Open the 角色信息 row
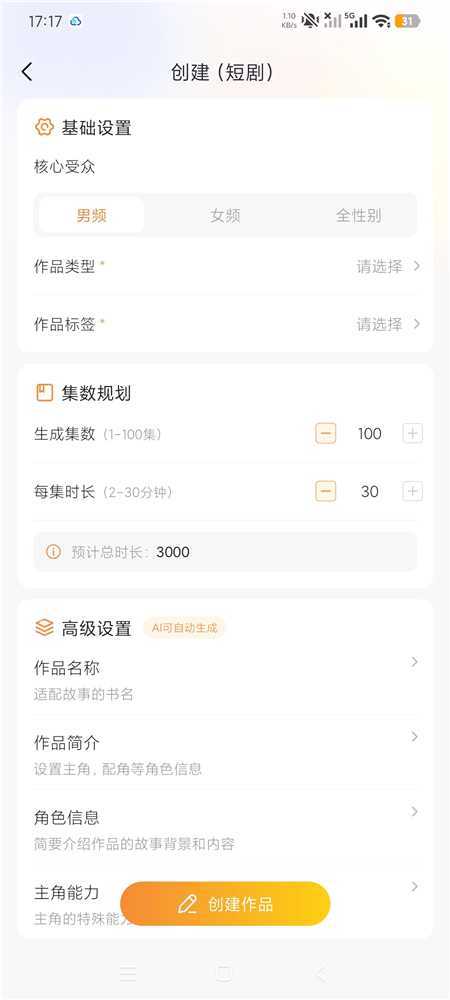The image size is (450, 1000). pyautogui.click(x=227, y=829)
